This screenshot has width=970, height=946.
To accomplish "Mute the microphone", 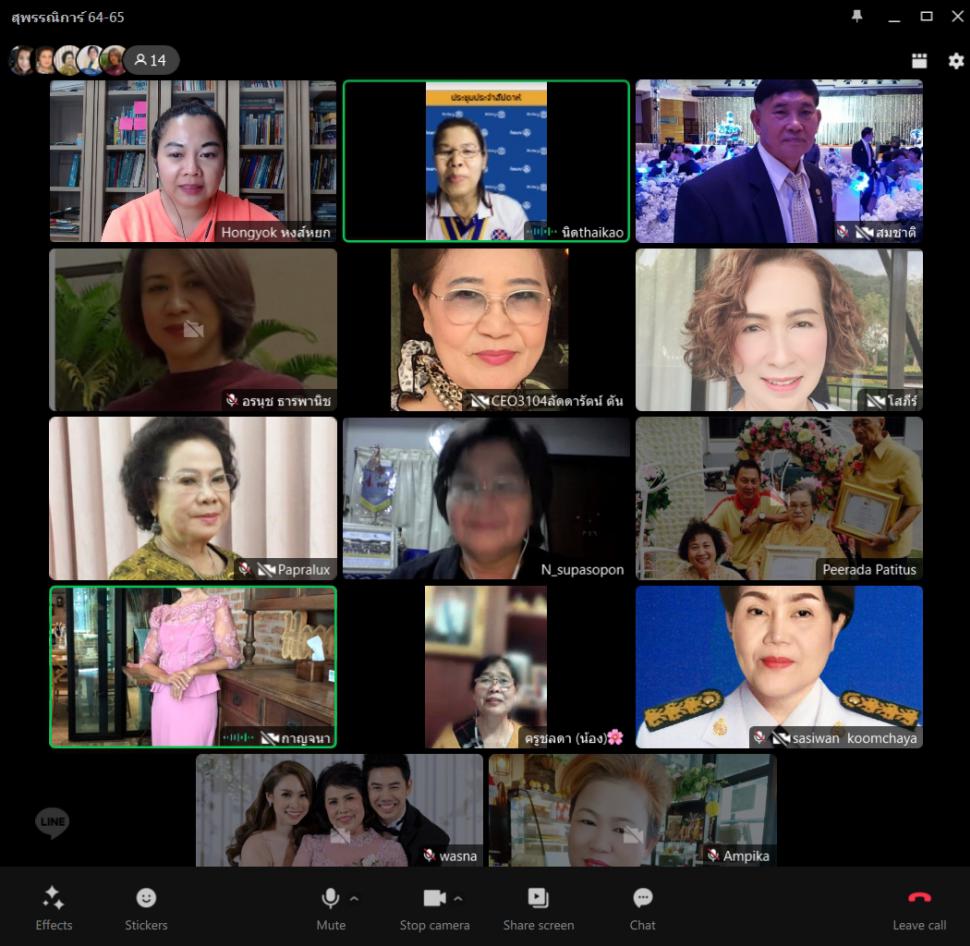I will tap(330, 907).
